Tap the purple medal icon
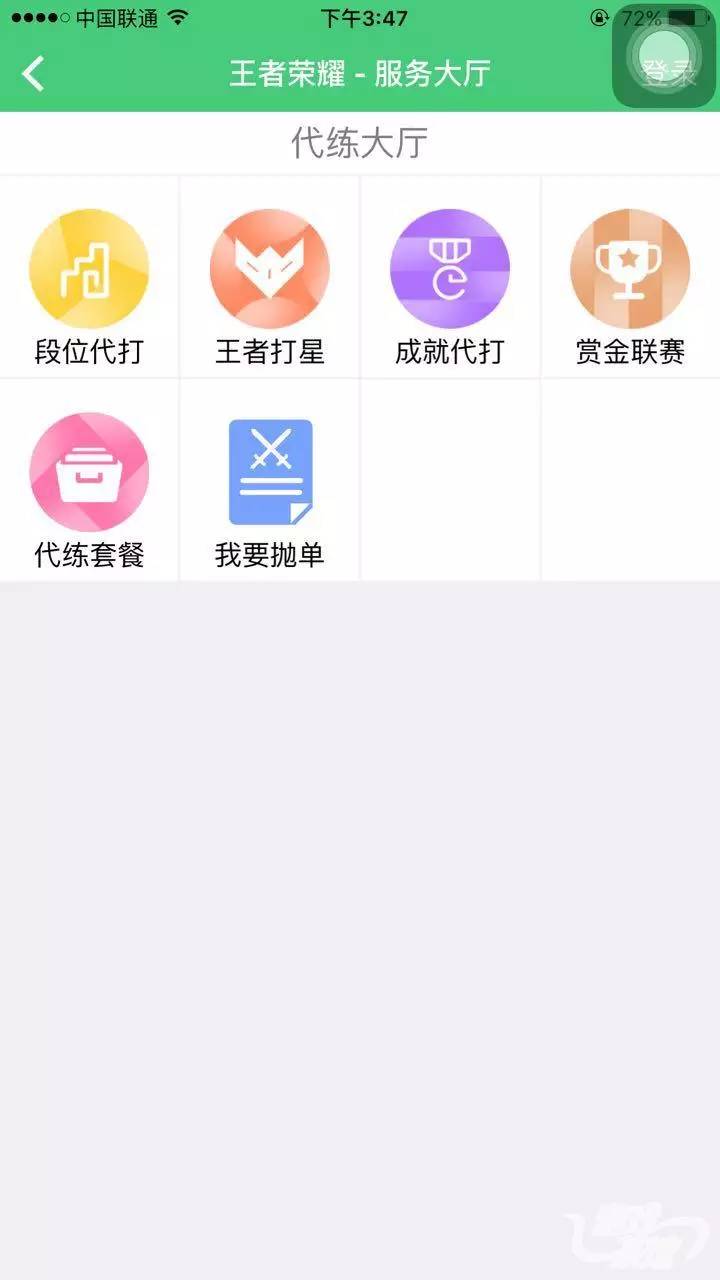 [x=449, y=268]
